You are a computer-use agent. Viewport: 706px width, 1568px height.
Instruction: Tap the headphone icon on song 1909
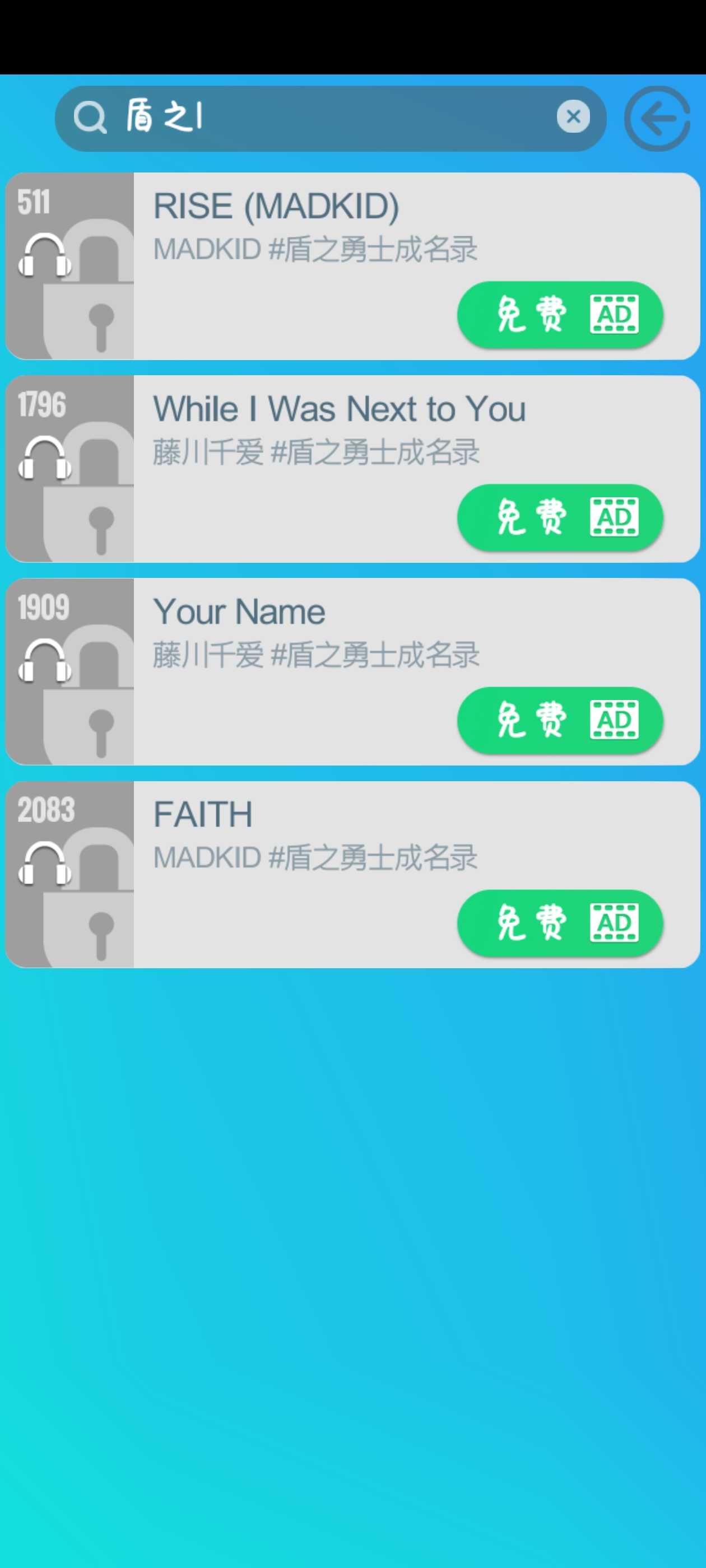pyautogui.click(x=44, y=660)
